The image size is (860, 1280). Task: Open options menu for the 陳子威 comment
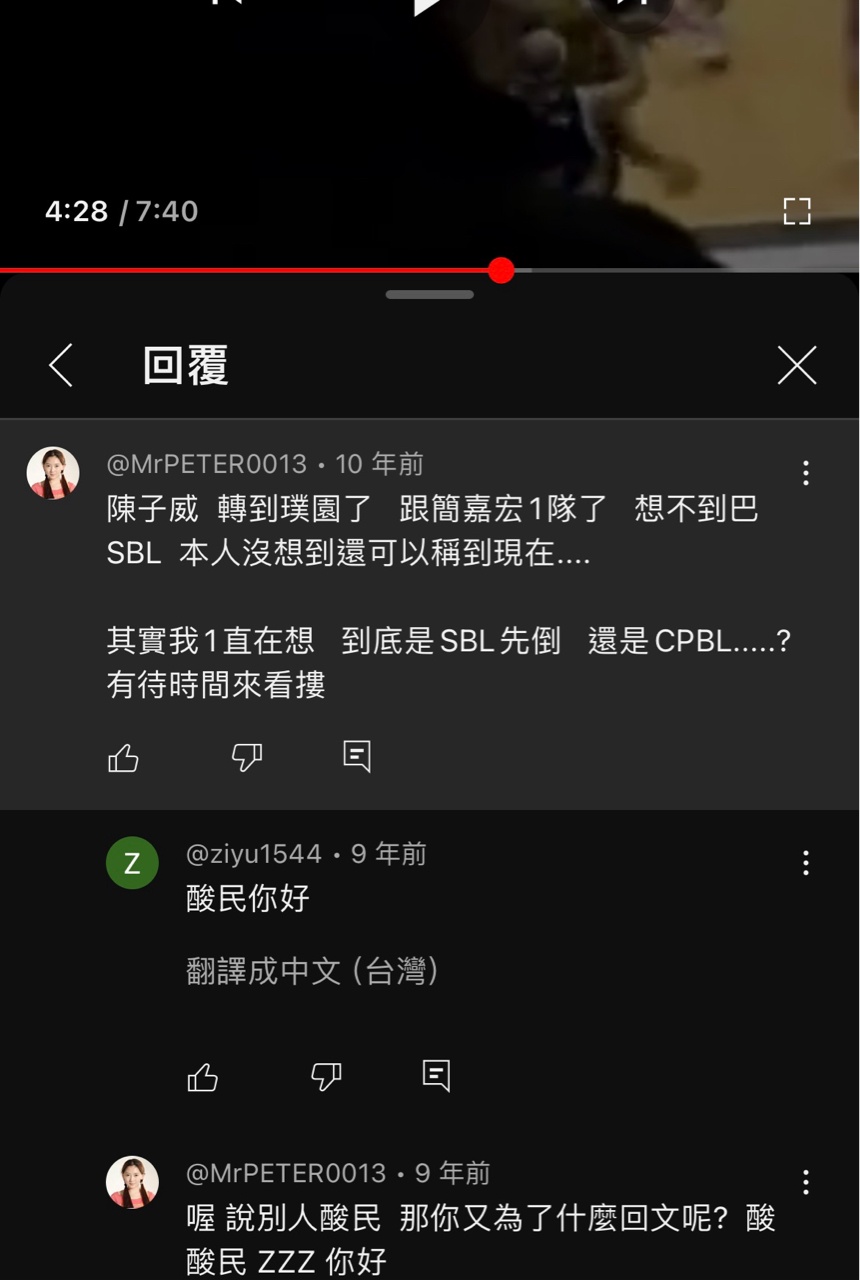click(806, 473)
